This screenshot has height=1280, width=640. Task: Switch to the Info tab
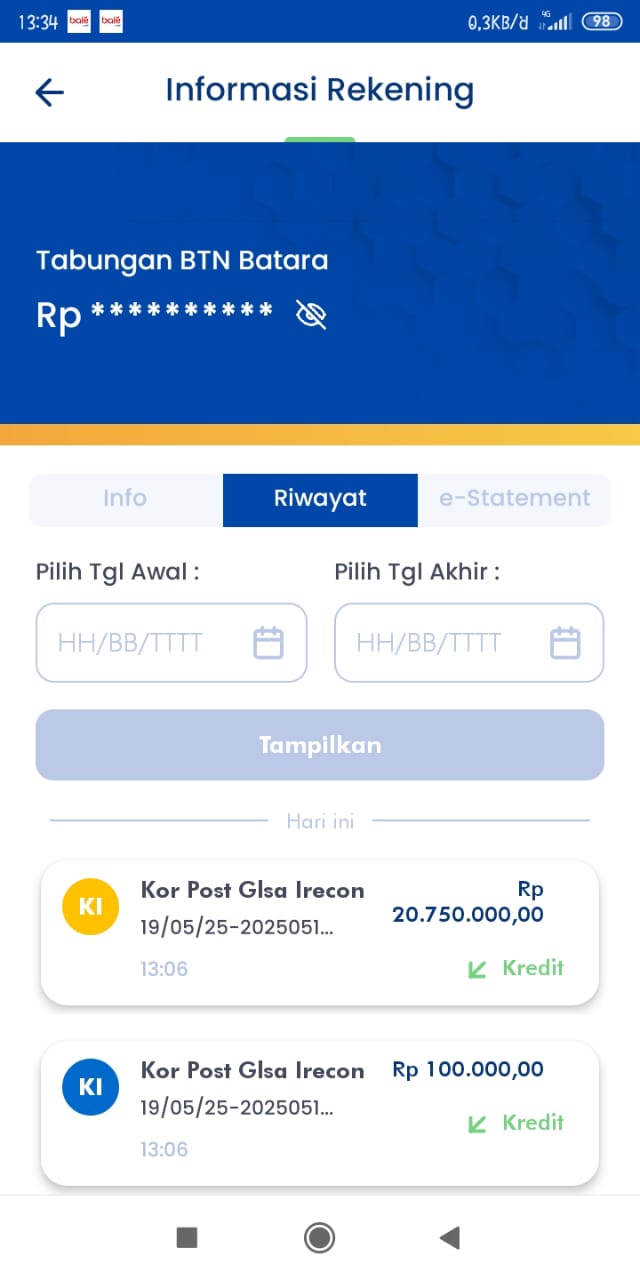point(125,499)
